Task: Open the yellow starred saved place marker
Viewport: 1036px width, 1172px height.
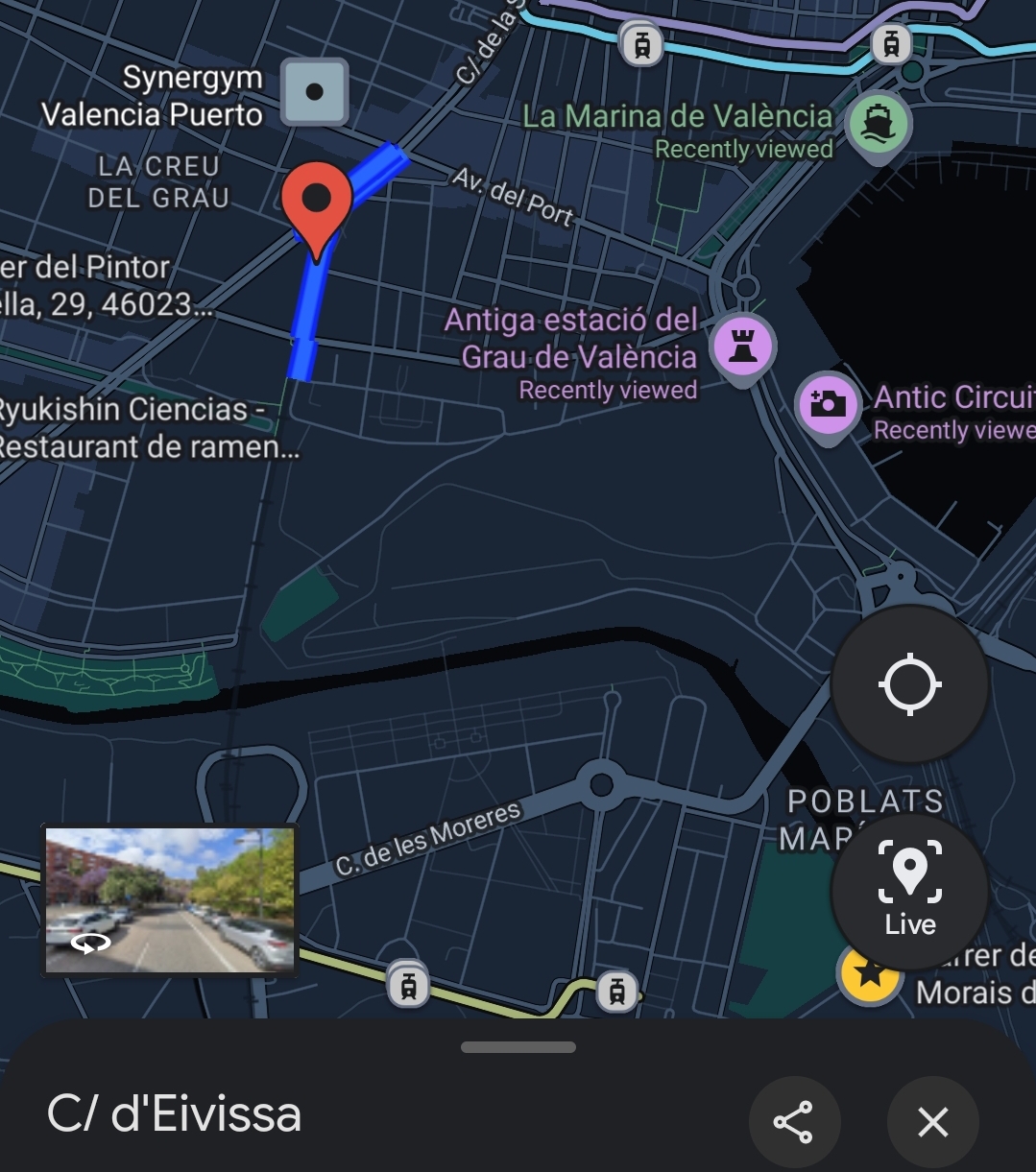Action: tap(869, 972)
